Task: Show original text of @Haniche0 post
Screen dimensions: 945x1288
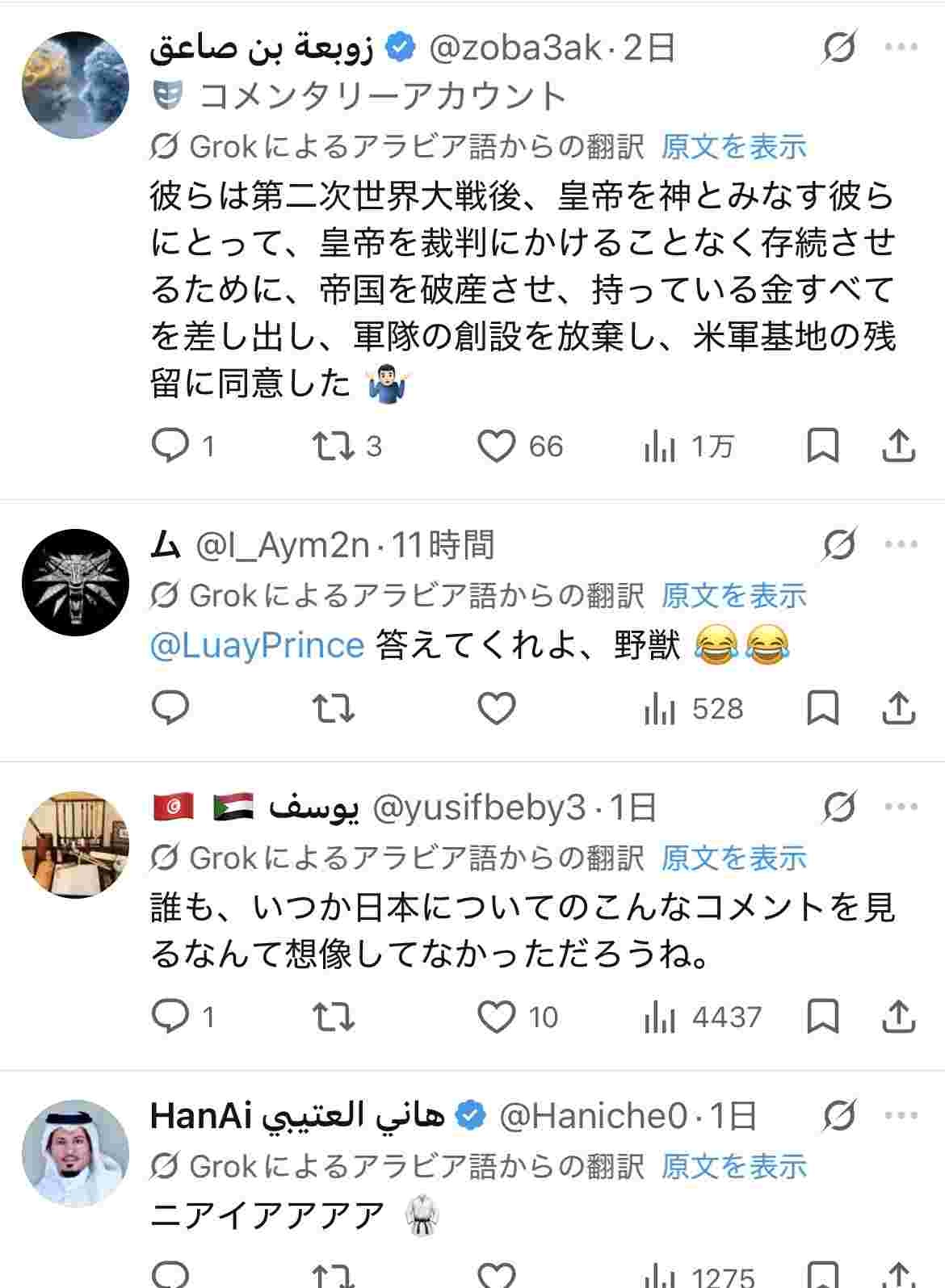Action: [x=733, y=1166]
